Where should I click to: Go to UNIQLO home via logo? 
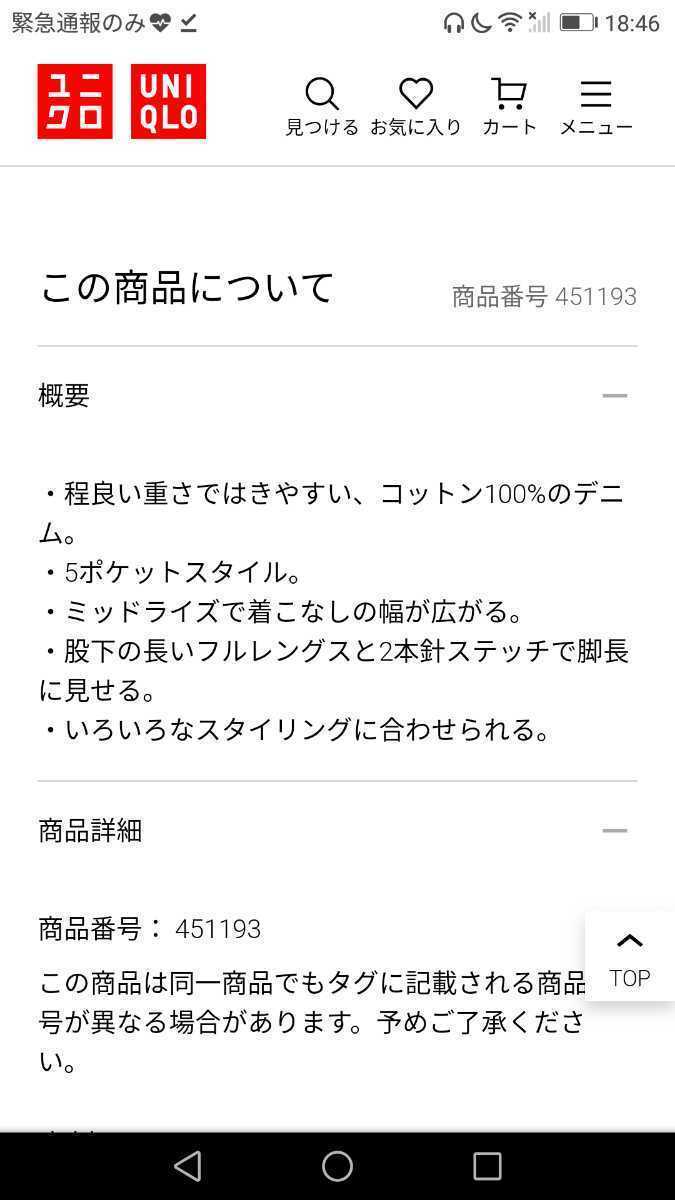click(x=122, y=102)
